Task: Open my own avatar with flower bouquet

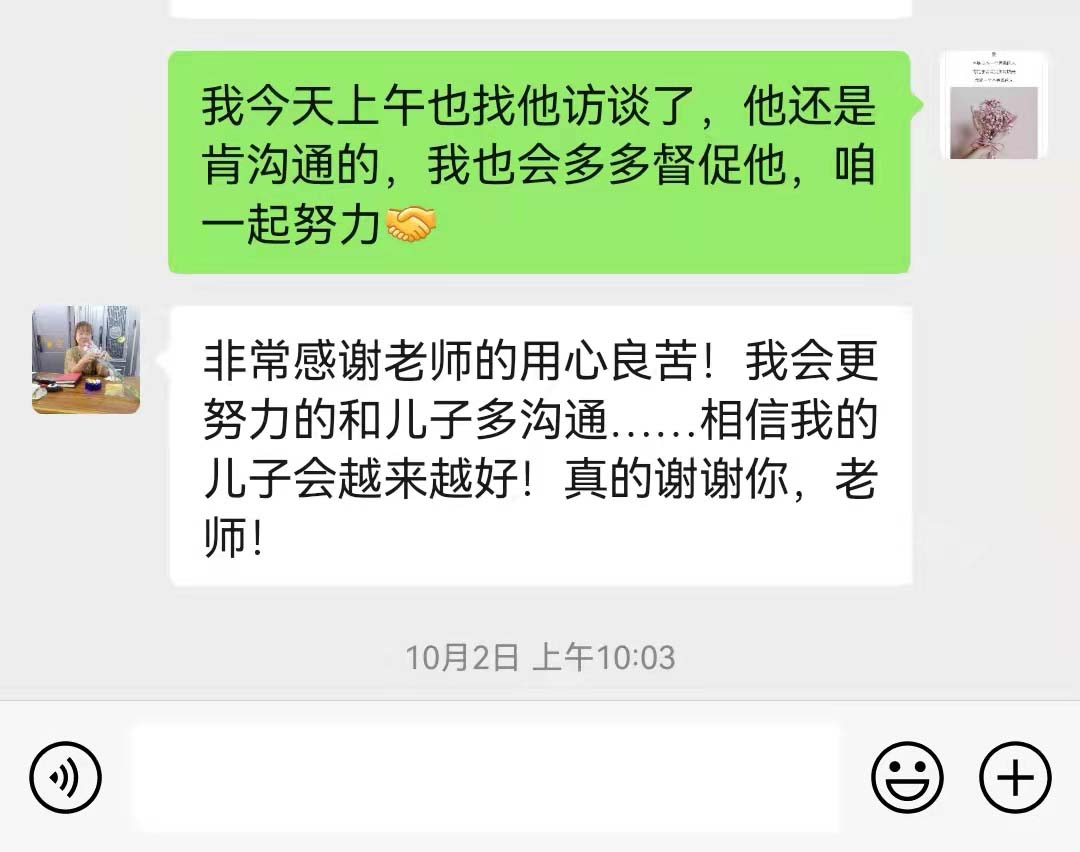Action: [993, 105]
